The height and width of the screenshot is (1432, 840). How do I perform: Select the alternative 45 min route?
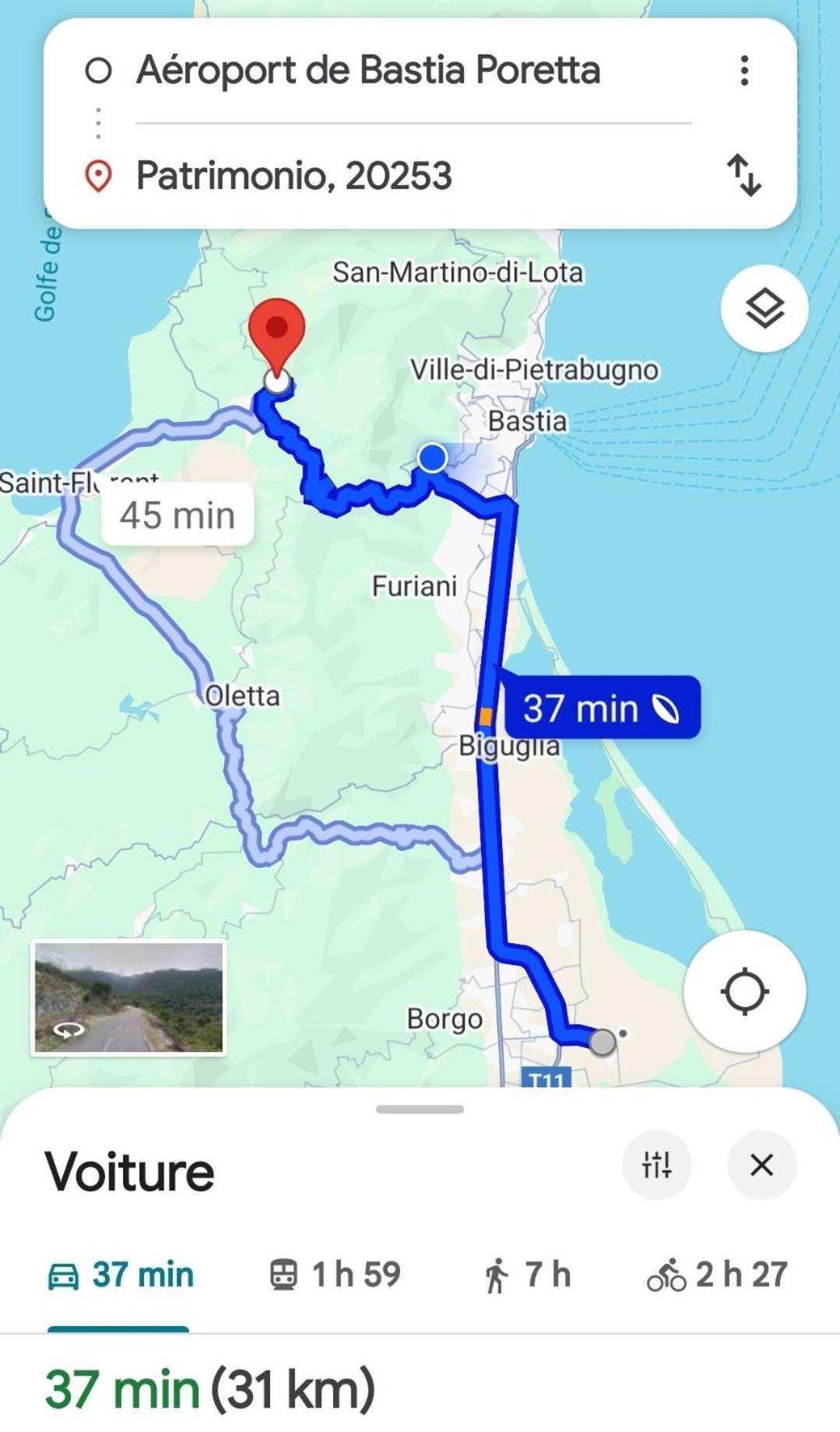(177, 515)
